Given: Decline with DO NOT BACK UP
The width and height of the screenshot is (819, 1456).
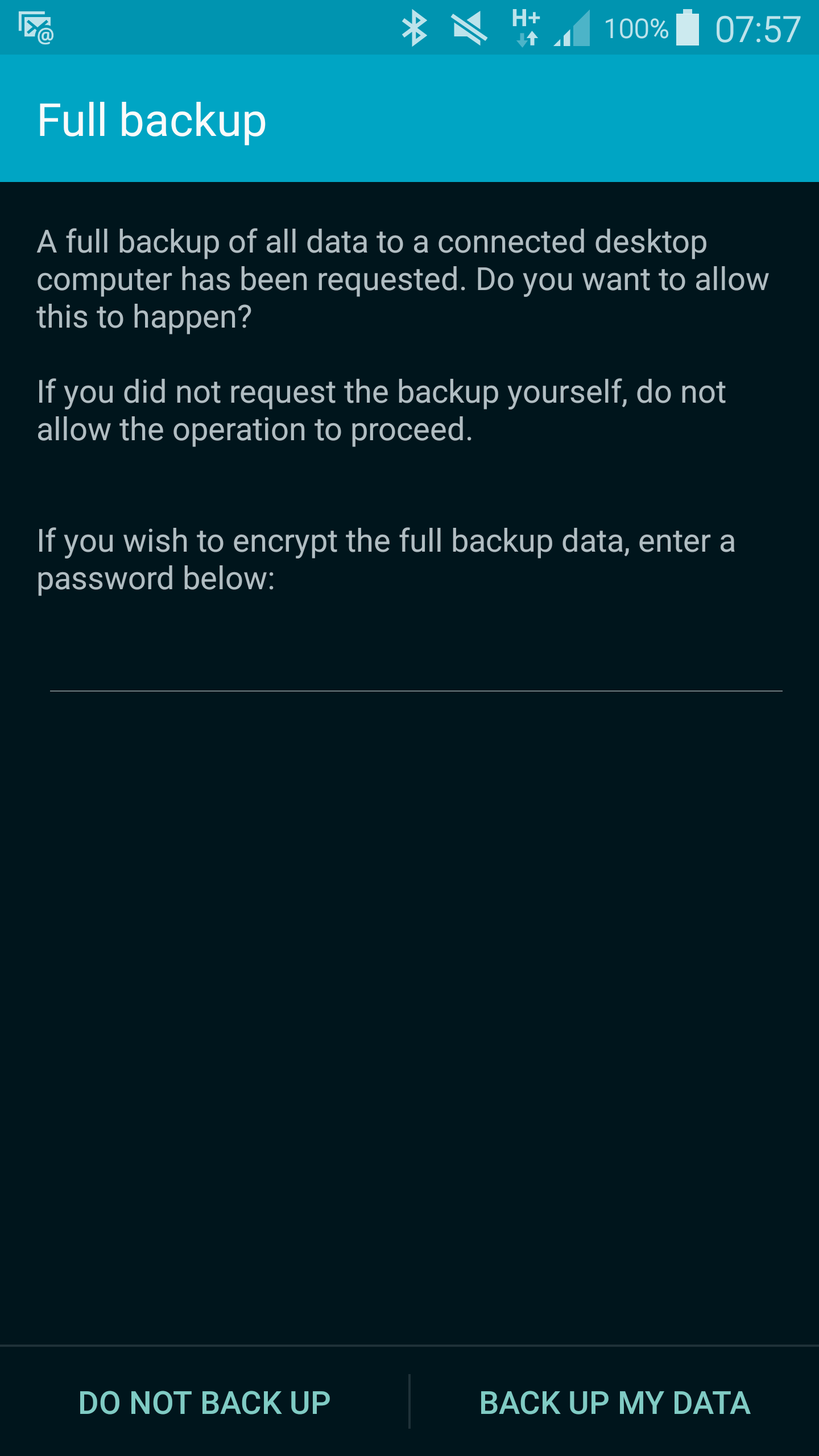Looking at the screenshot, I should coord(204,1403).
